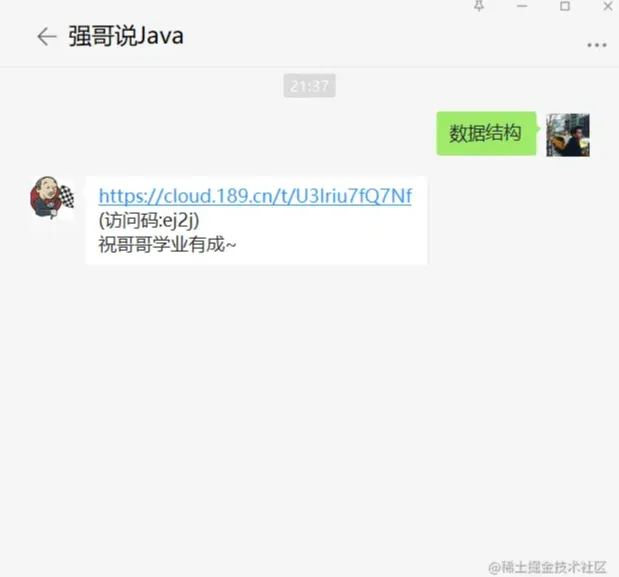The image size is (619, 577).
Task: Open my own avatar beside 数据结构 message
Action: 567,135
